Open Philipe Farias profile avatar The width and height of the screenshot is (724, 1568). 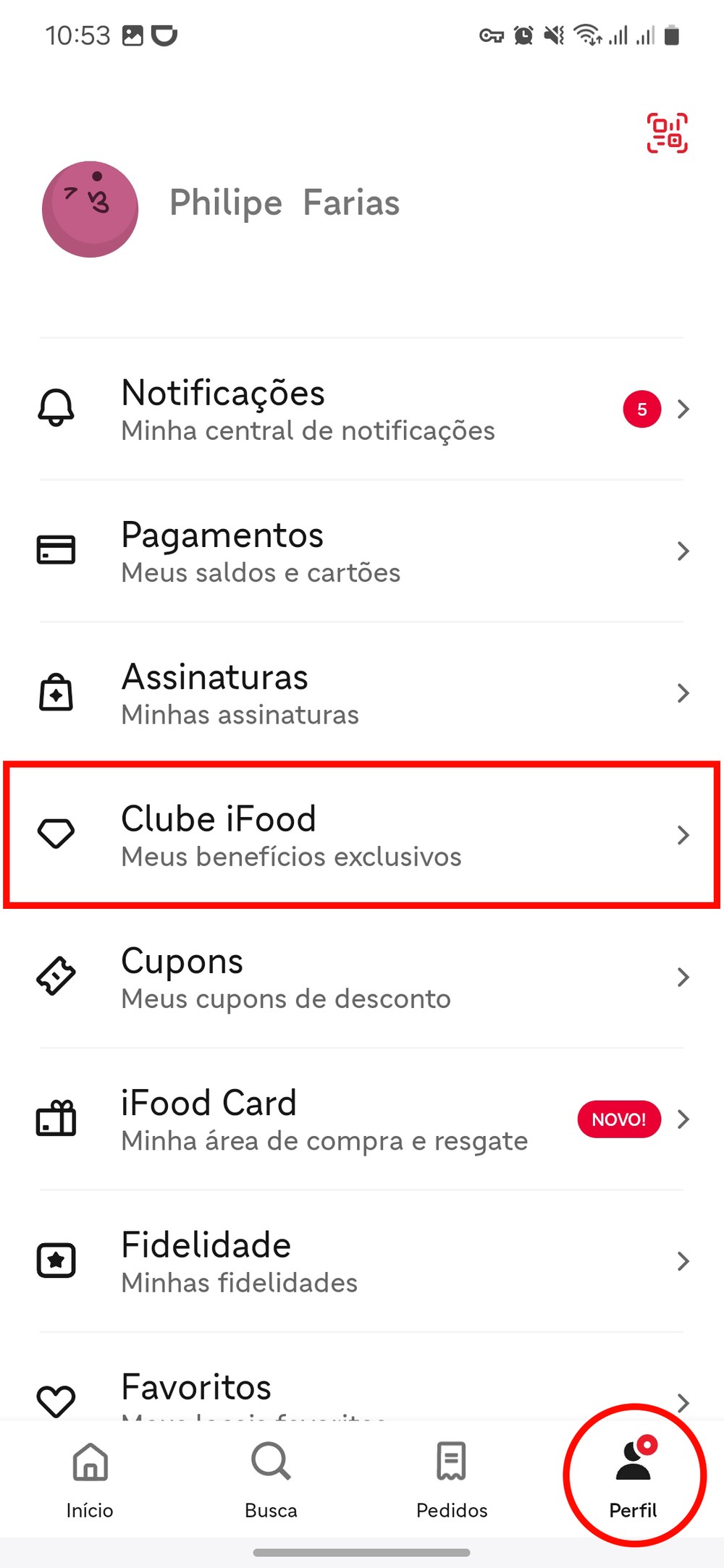point(90,209)
